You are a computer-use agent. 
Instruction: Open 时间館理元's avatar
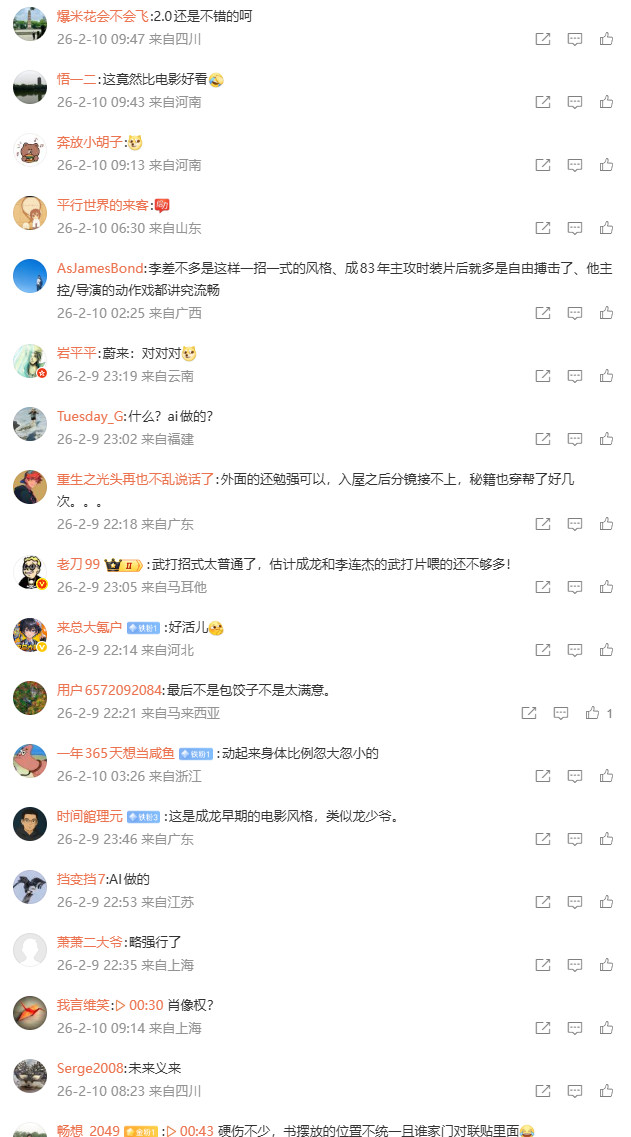(x=30, y=824)
